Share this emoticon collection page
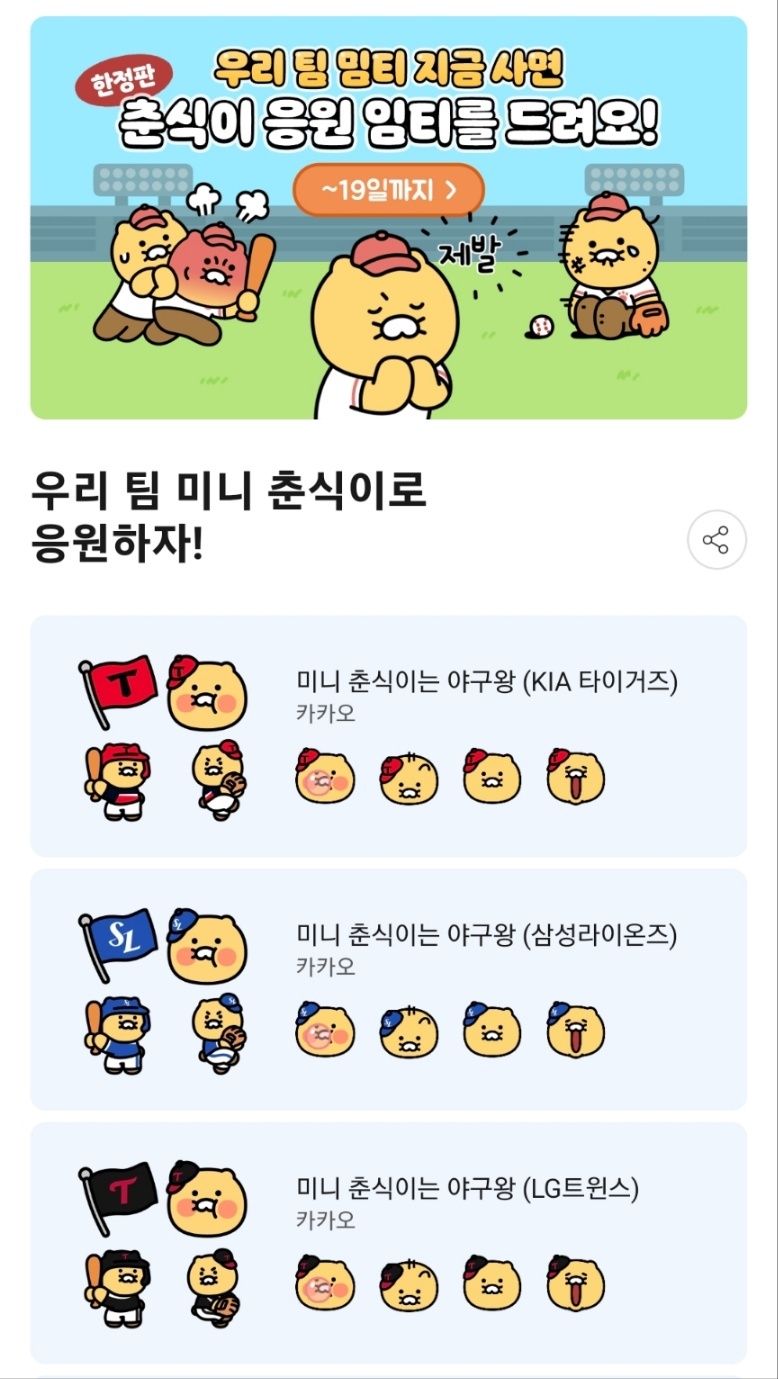The image size is (778, 1379). pyautogui.click(x=716, y=540)
